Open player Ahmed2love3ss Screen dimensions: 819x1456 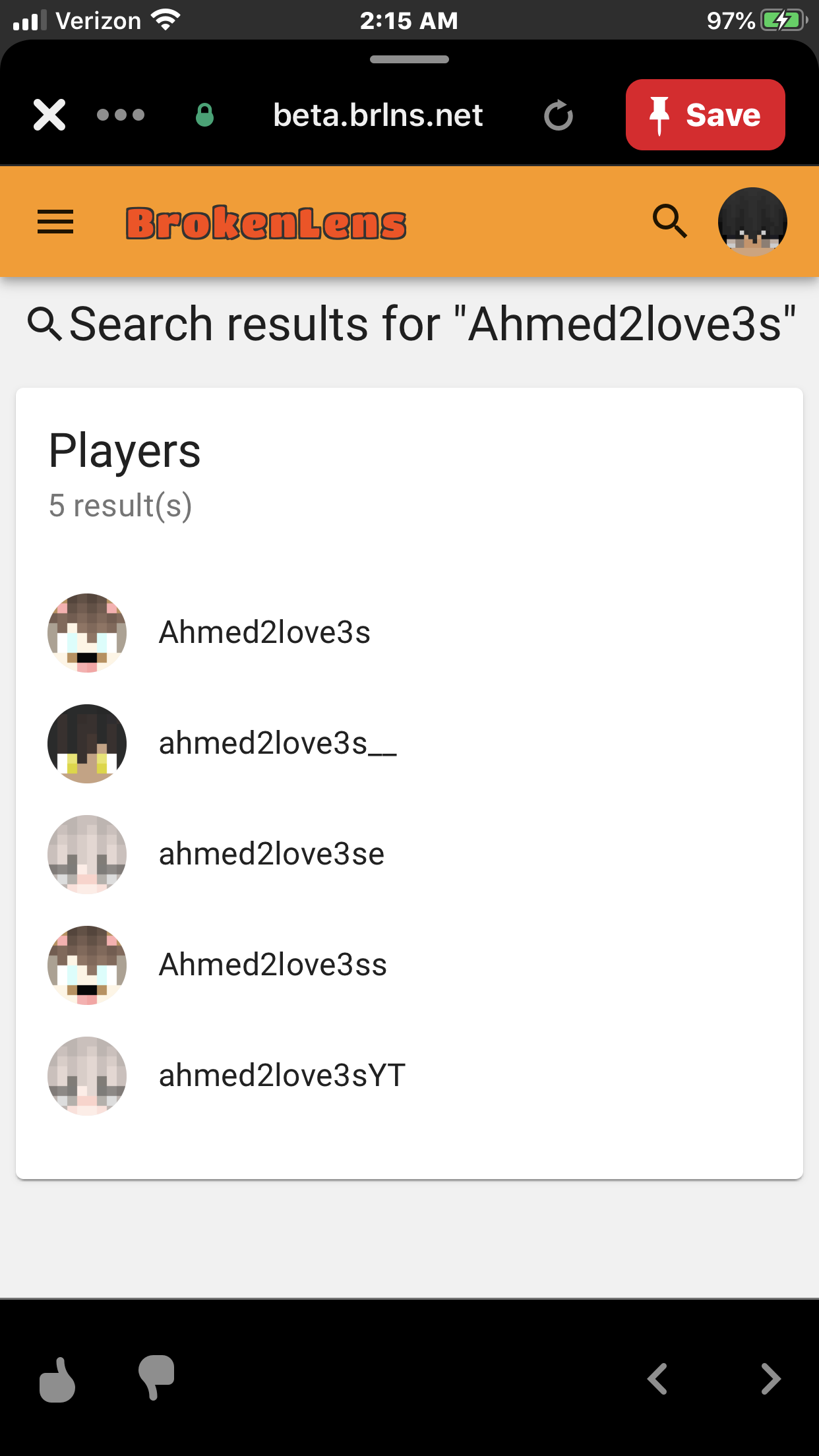(x=409, y=965)
